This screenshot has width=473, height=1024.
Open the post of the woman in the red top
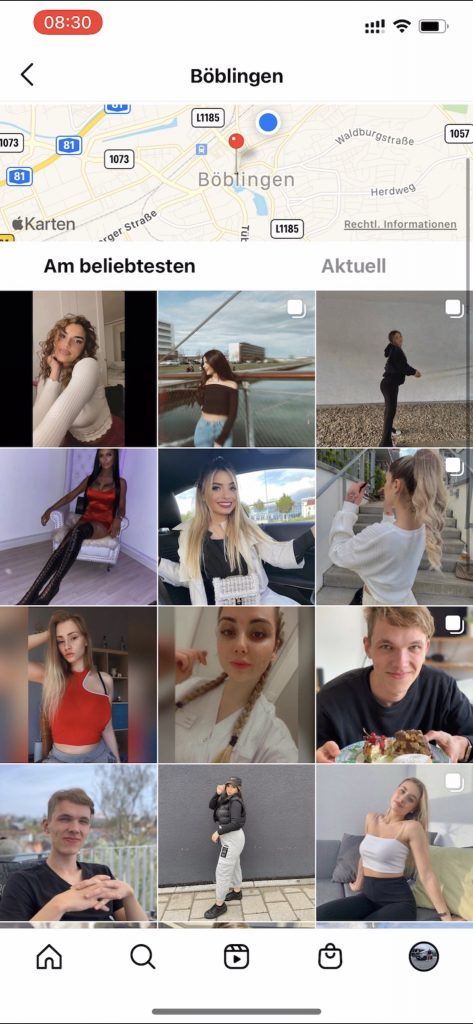pyautogui.click(x=78, y=684)
